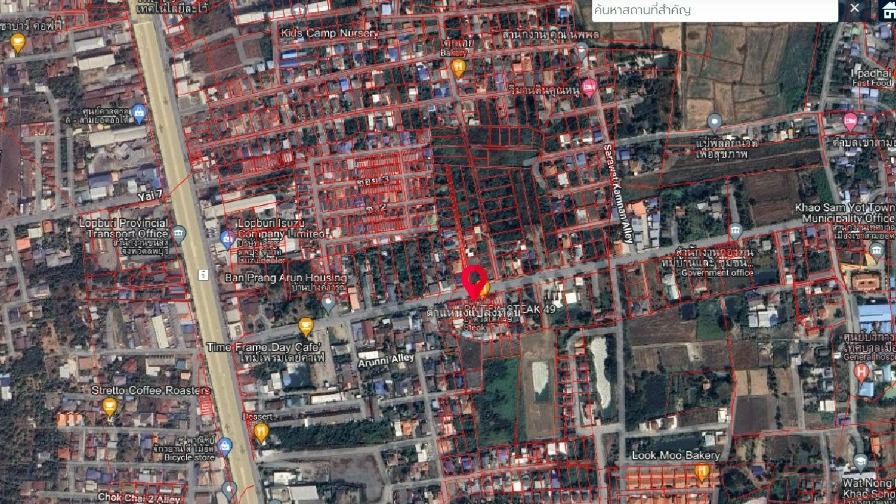Viewport: 896px width, 504px height.
Task: Select the red location pin on the map
Action: click(x=473, y=281)
